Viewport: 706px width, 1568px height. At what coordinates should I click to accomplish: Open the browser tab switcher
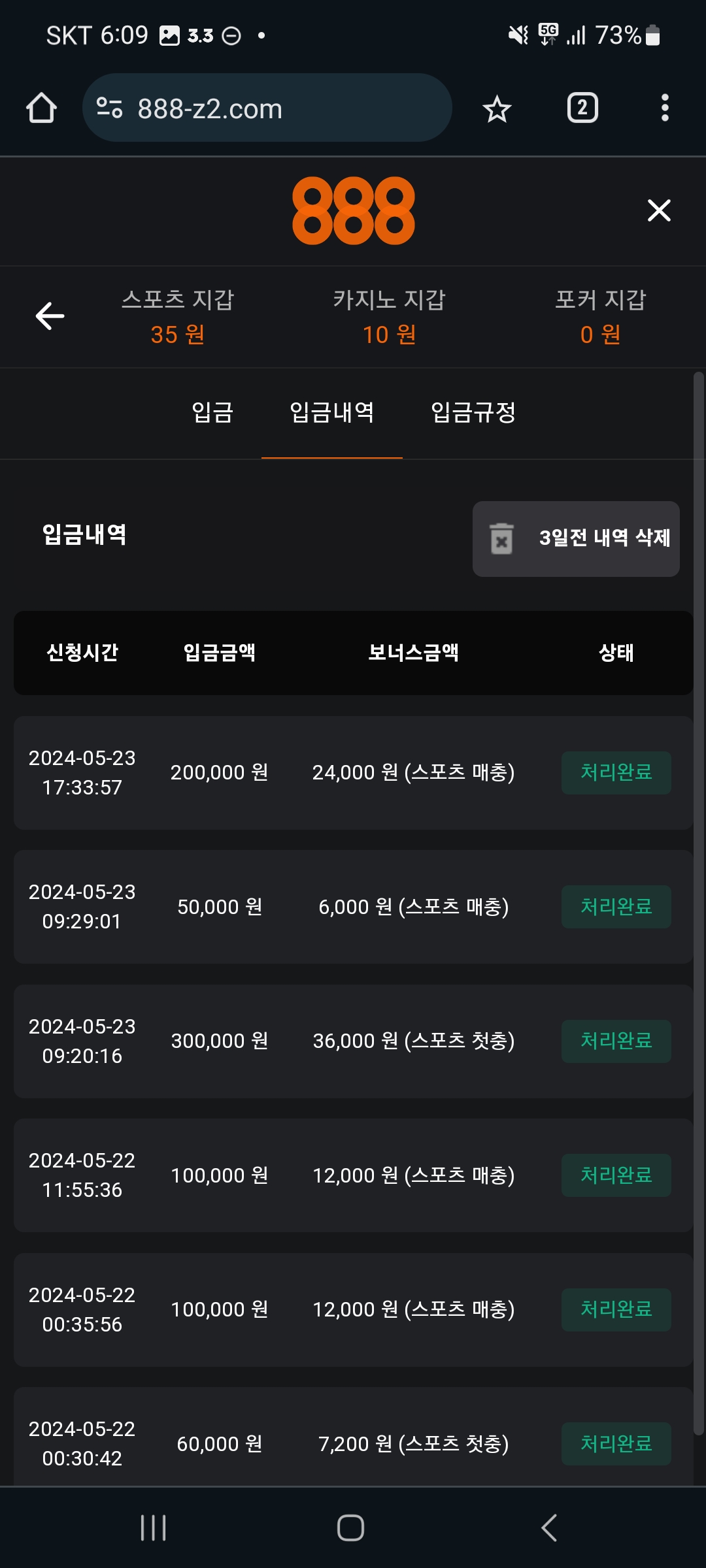(582, 108)
